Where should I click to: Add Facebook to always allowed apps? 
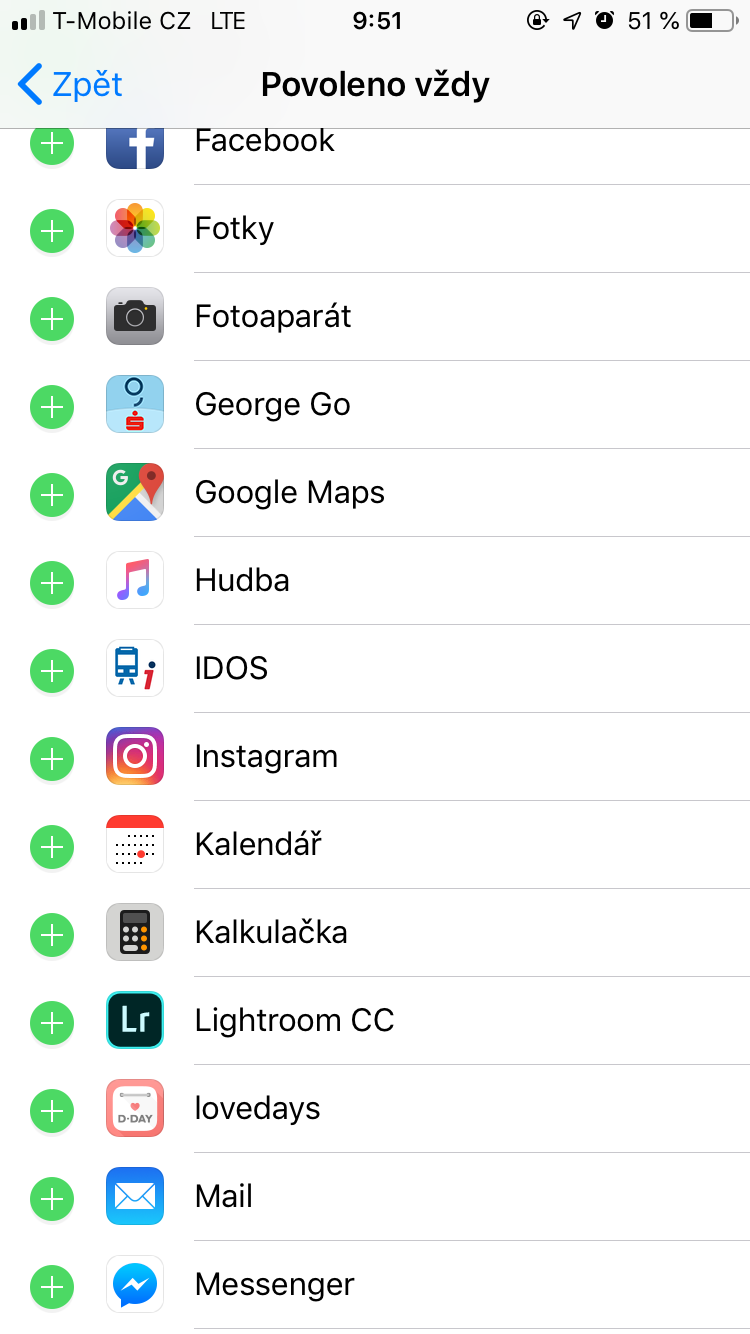tap(52, 145)
